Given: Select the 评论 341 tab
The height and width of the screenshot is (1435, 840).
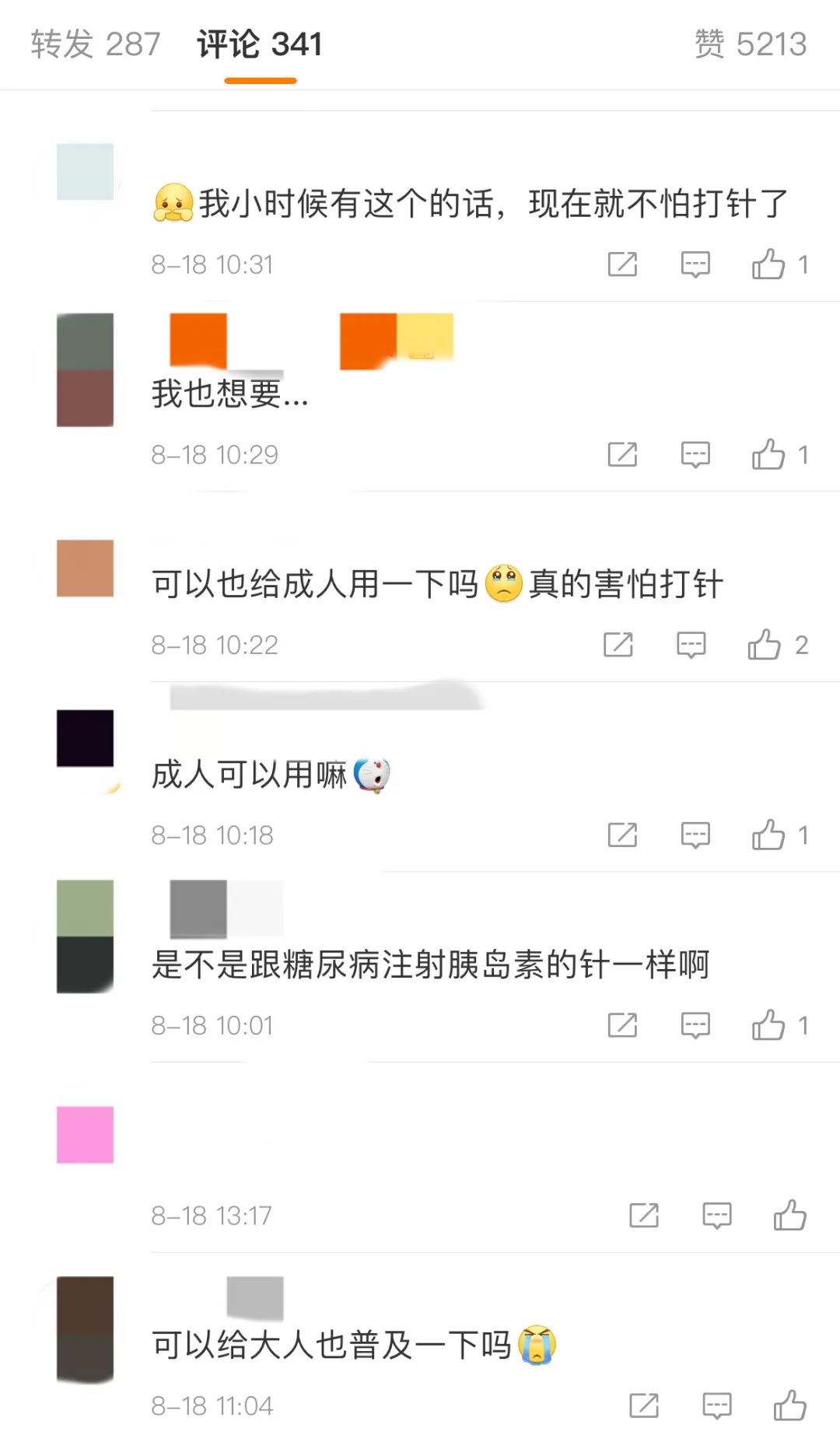Looking at the screenshot, I should click(x=260, y=44).
